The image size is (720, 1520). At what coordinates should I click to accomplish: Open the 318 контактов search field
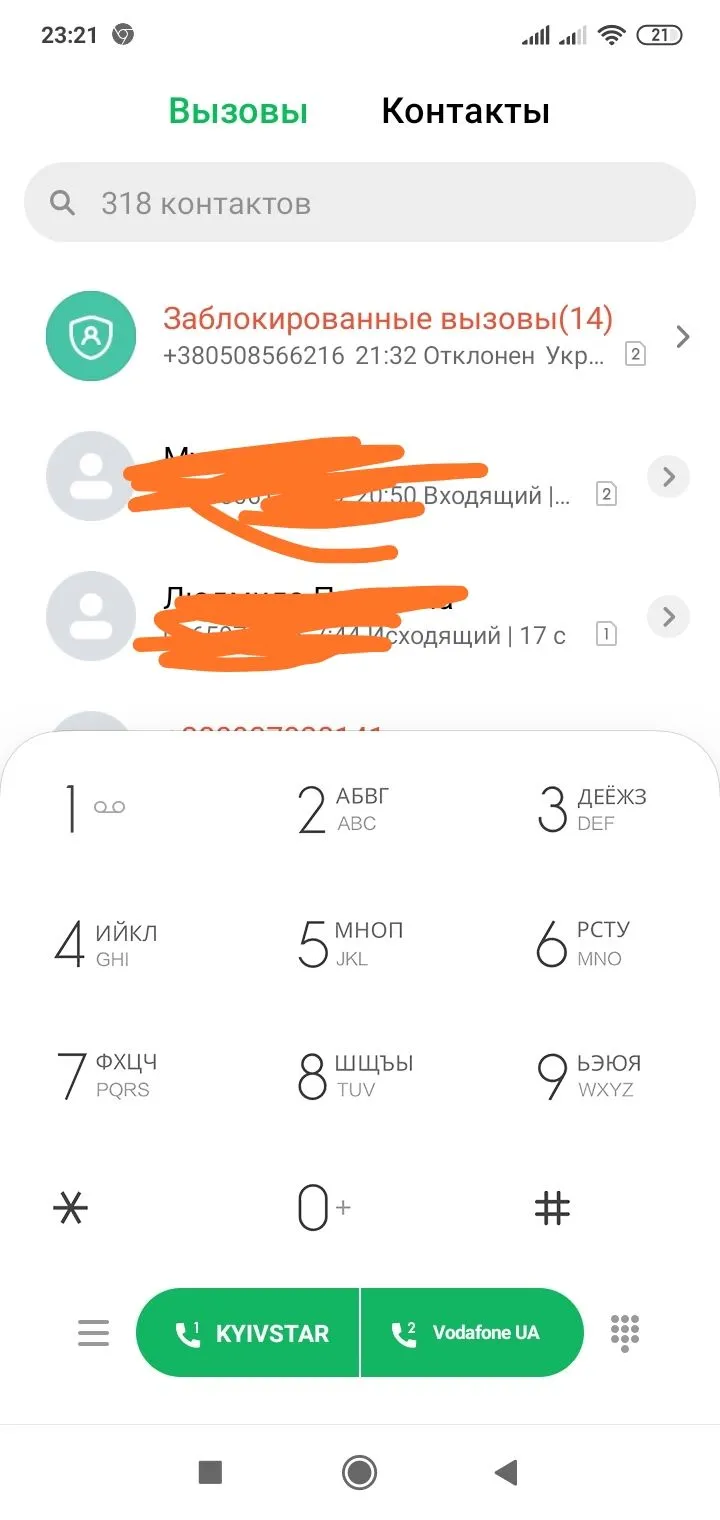point(359,204)
